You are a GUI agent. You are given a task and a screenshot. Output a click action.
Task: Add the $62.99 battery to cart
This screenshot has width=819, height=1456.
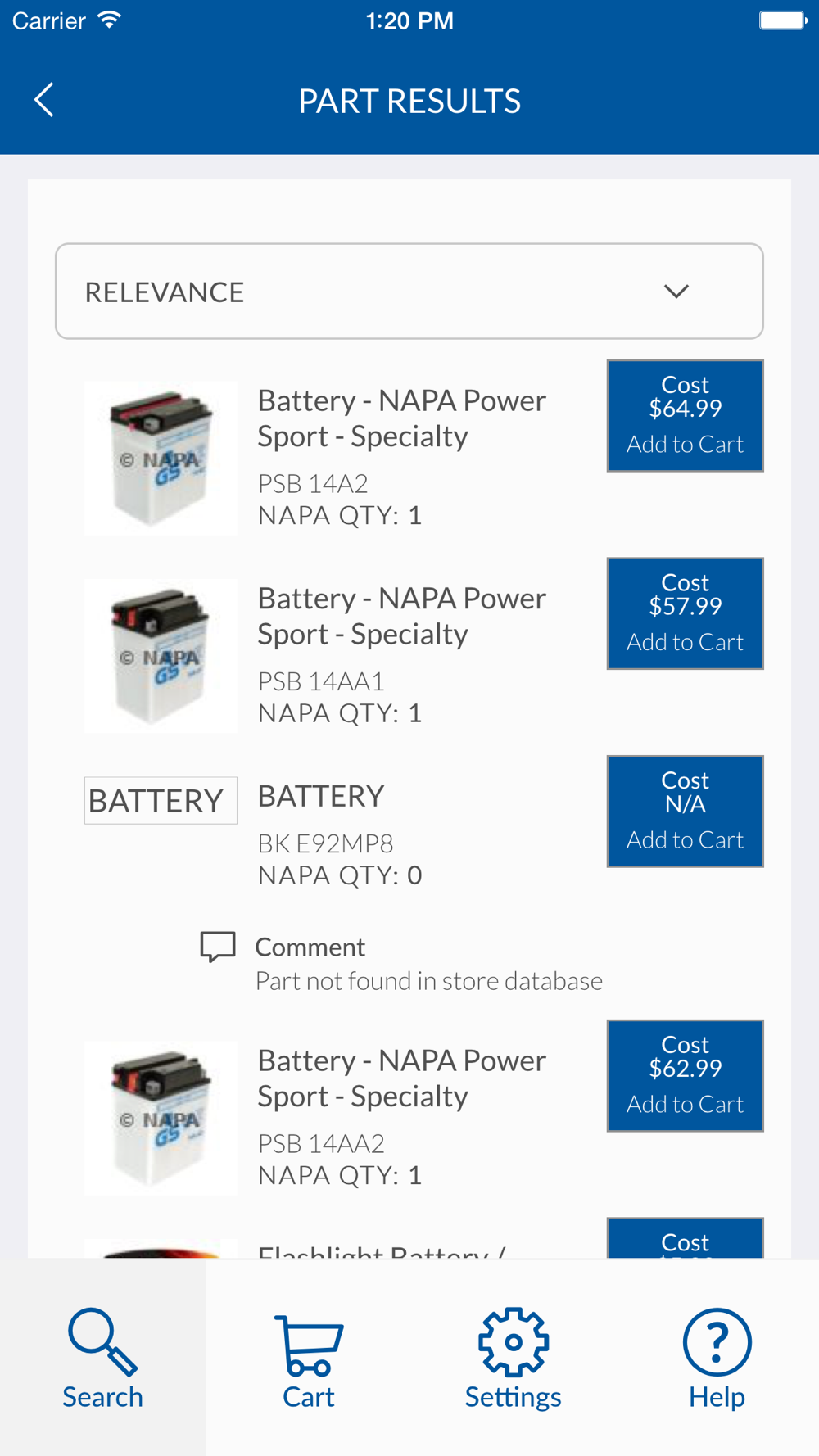[x=686, y=1076]
